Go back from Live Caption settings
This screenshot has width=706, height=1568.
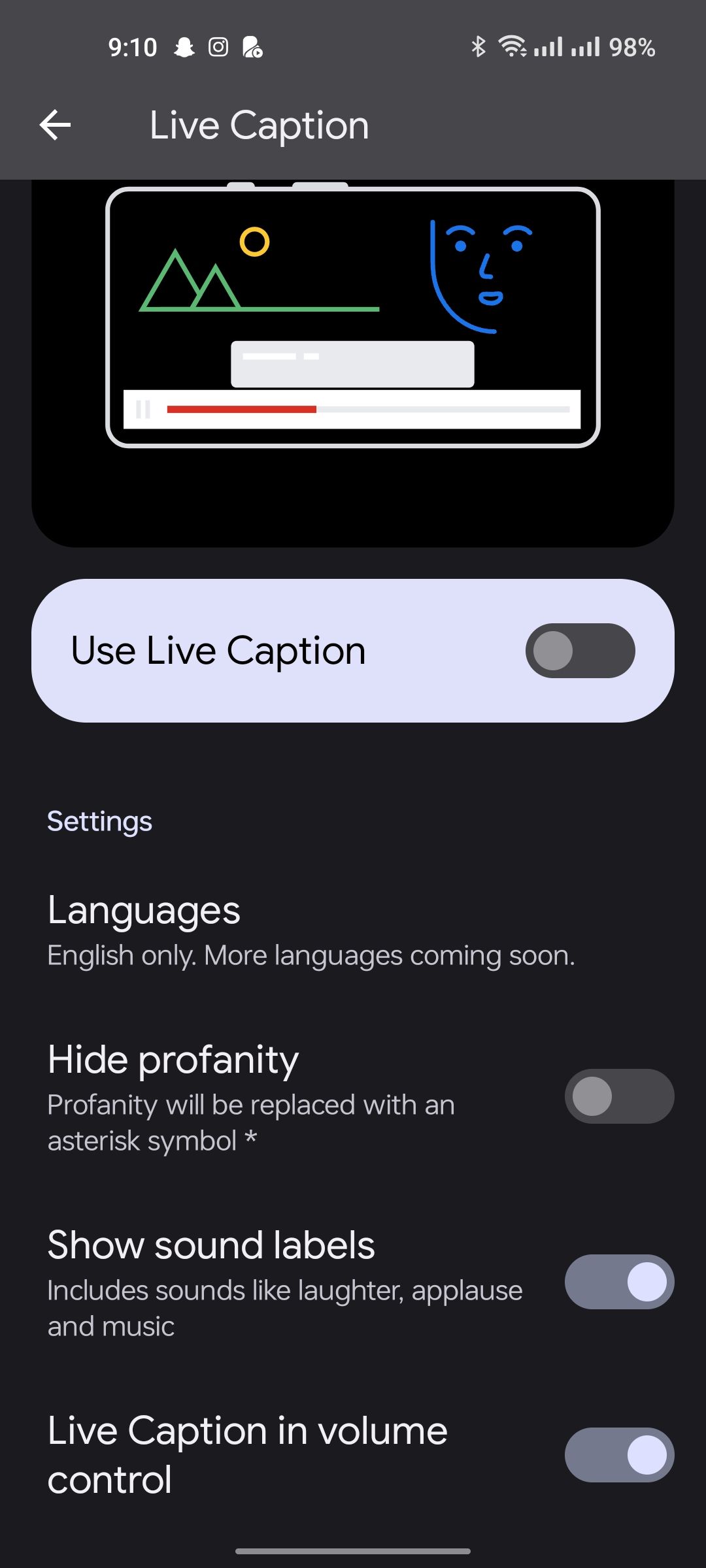tap(55, 125)
